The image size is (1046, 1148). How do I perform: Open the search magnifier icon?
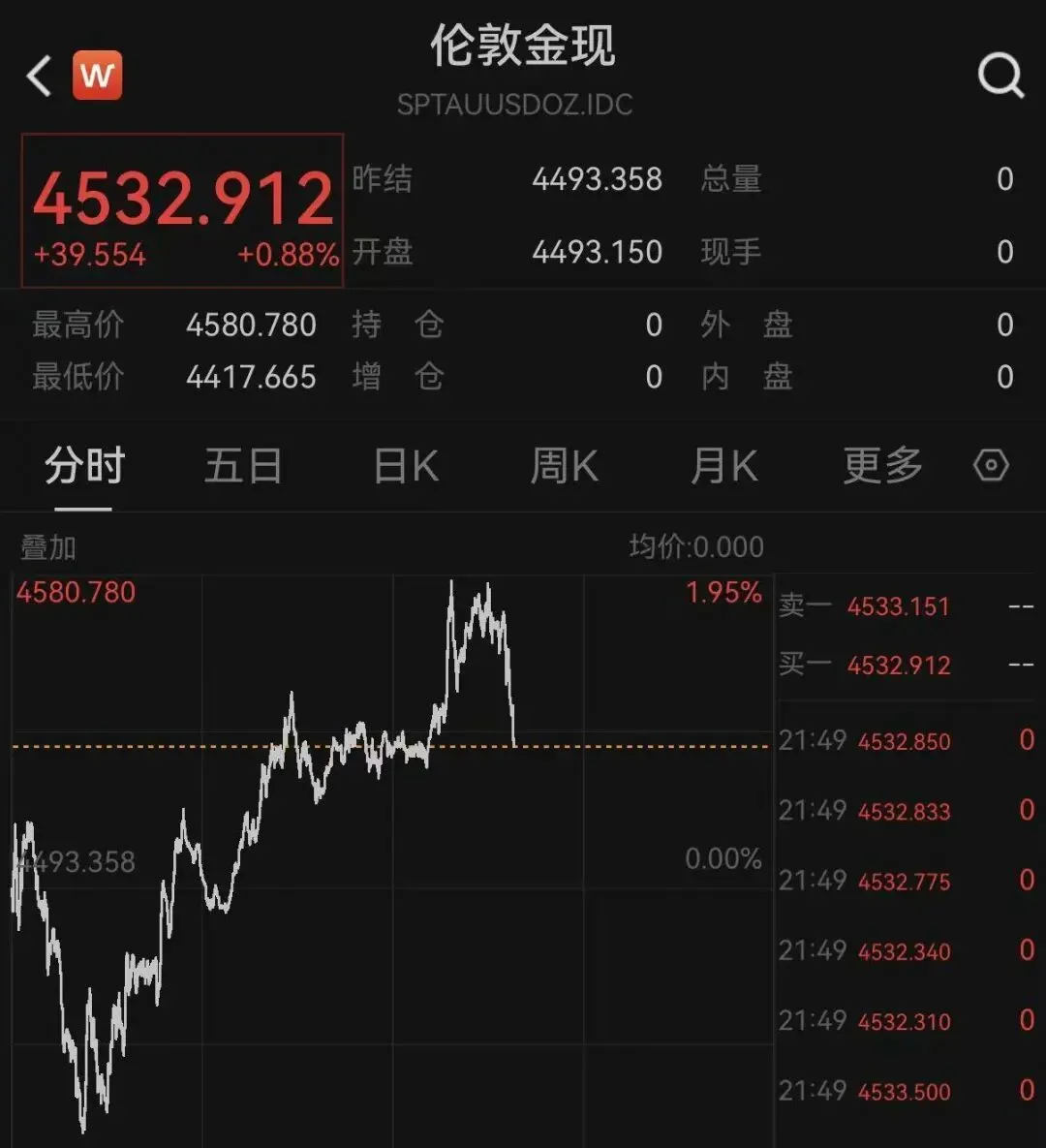(1000, 75)
